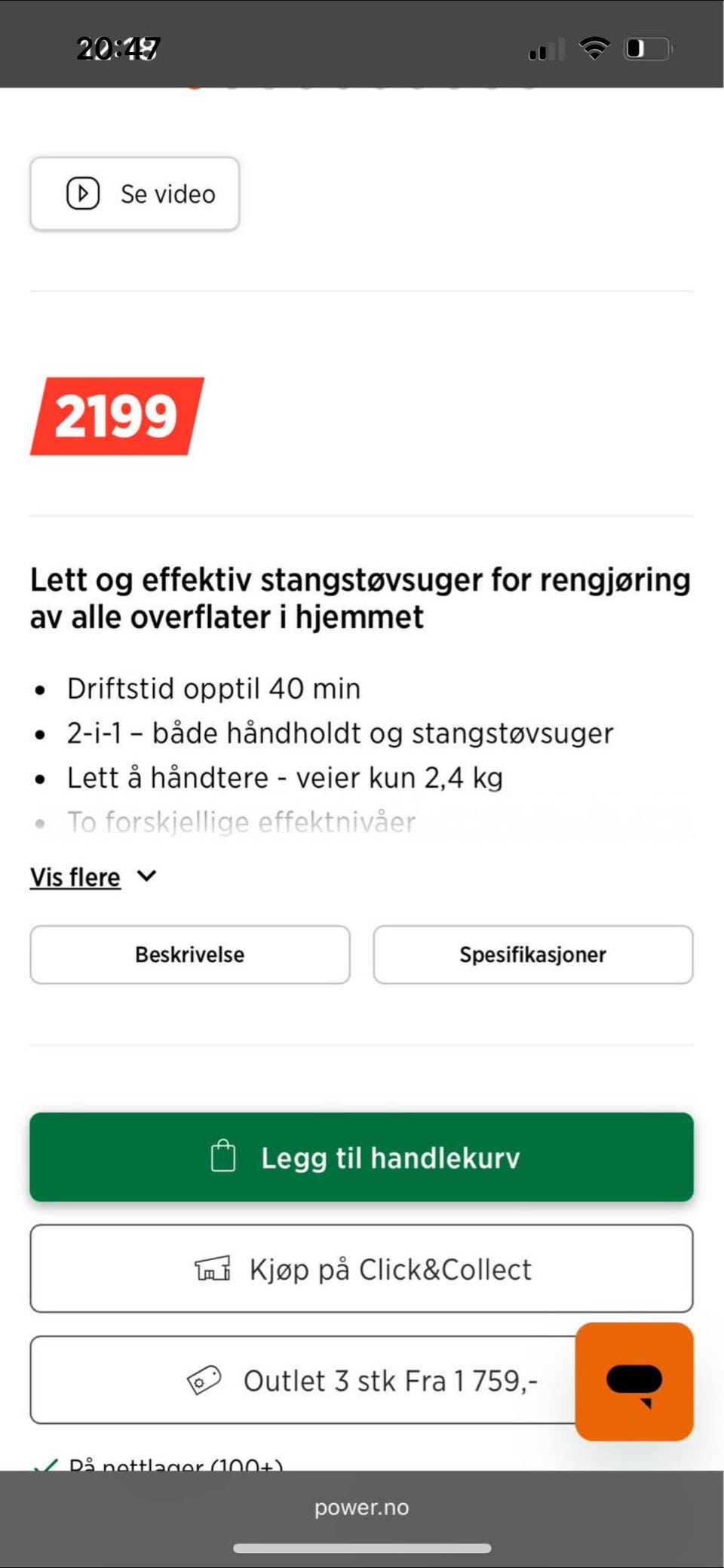
Task: Open the orange chat bubble icon
Action: tap(633, 1382)
